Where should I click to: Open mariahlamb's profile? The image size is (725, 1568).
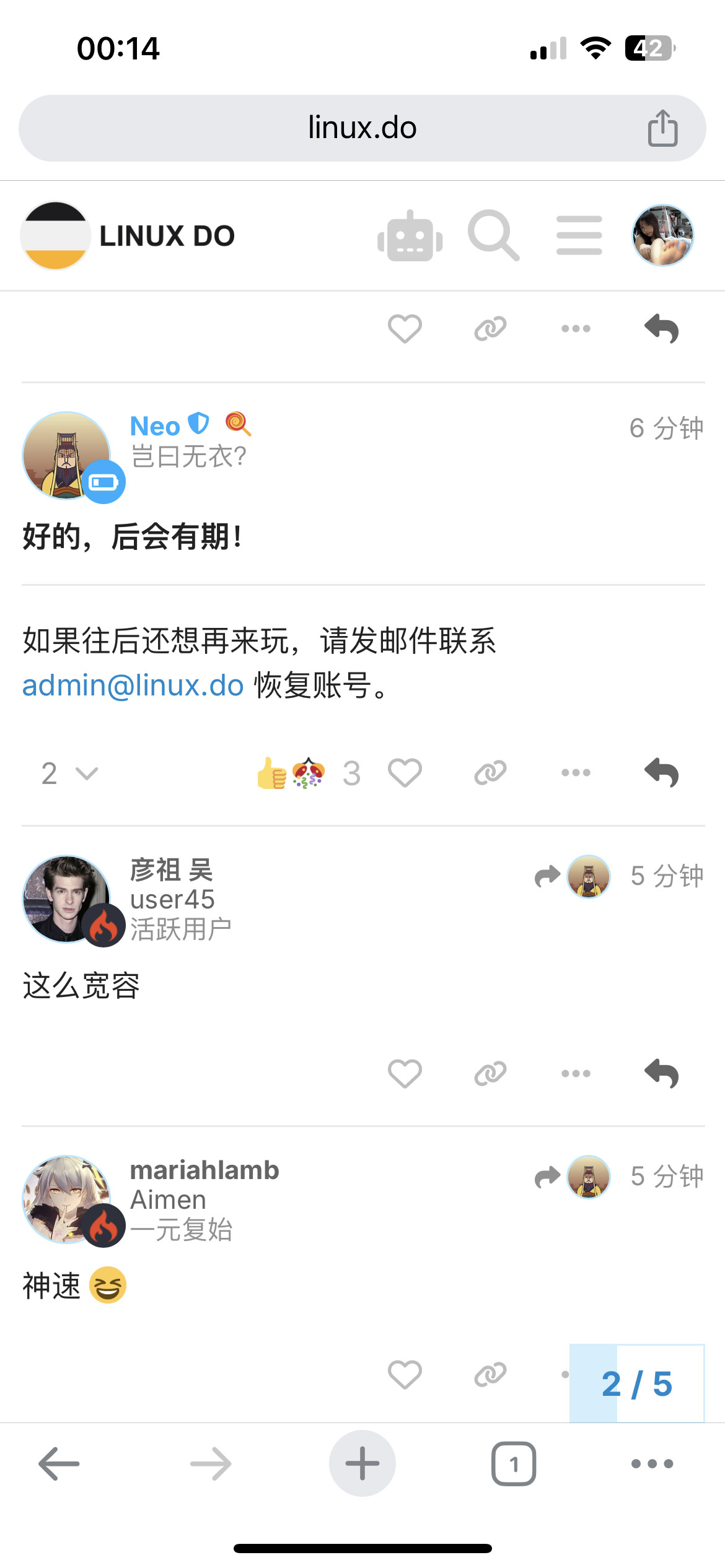pos(204,1170)
